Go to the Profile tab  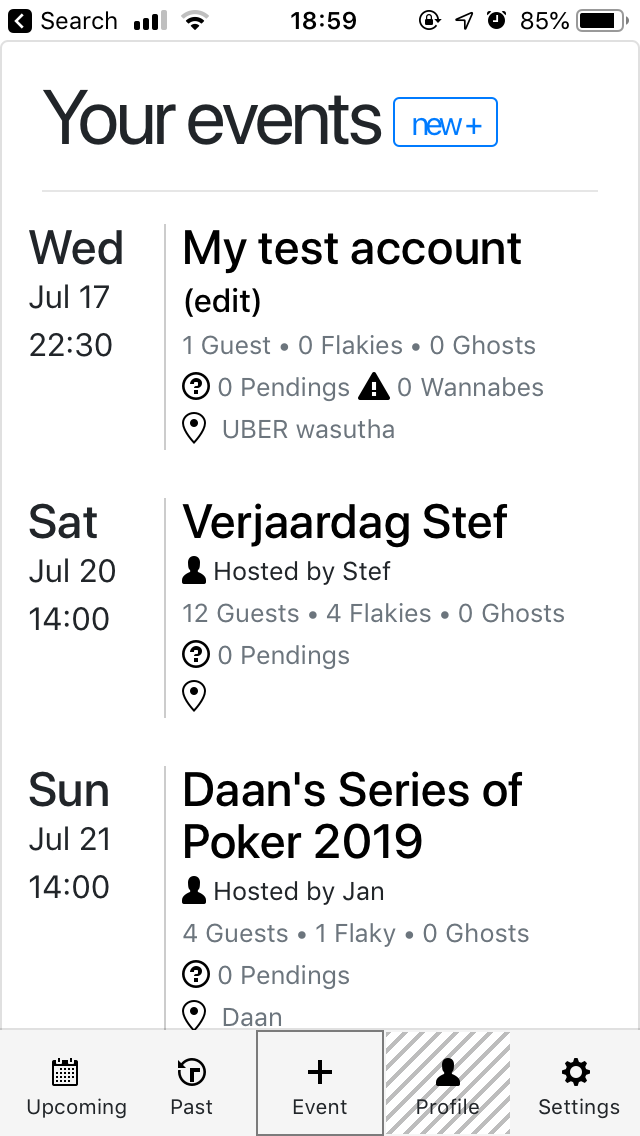(x=448, y=1086)
